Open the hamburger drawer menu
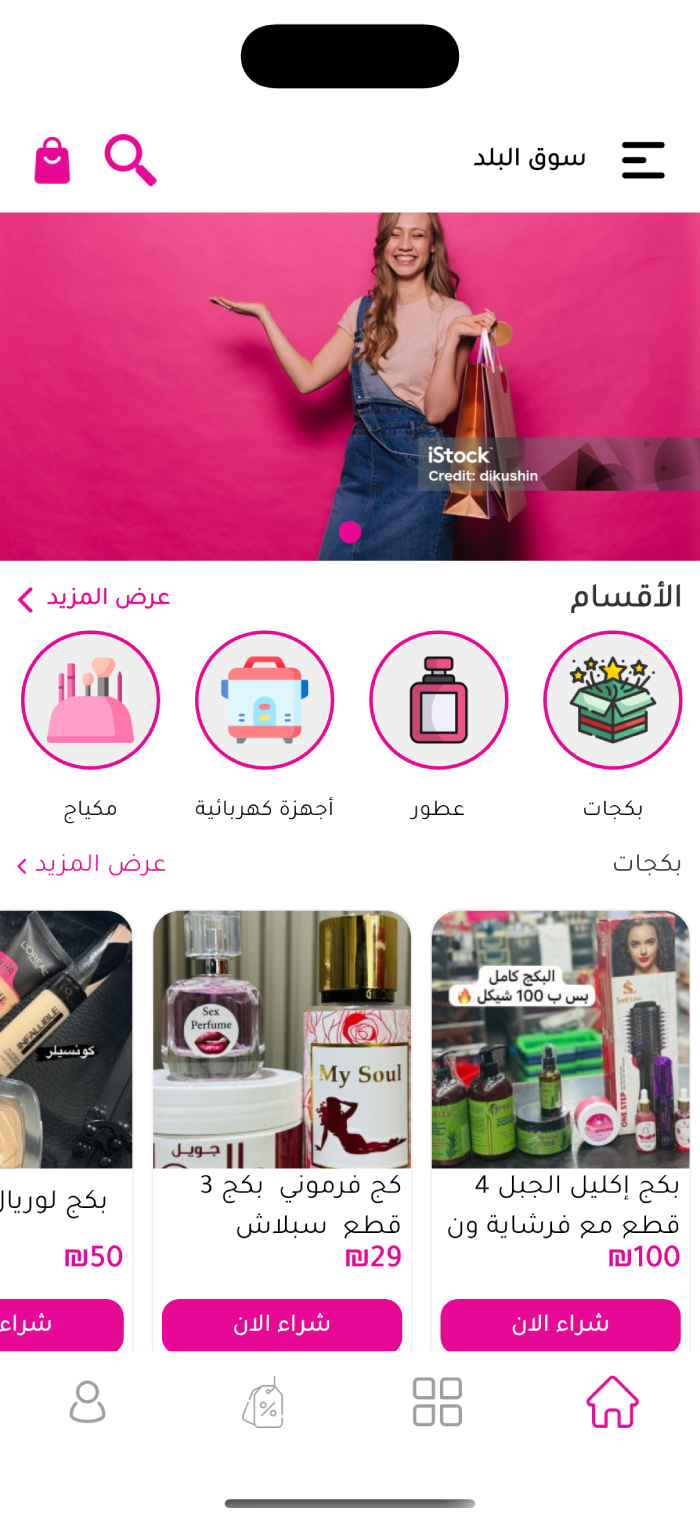The image size is (700, 1522). [x=643, y=160]
